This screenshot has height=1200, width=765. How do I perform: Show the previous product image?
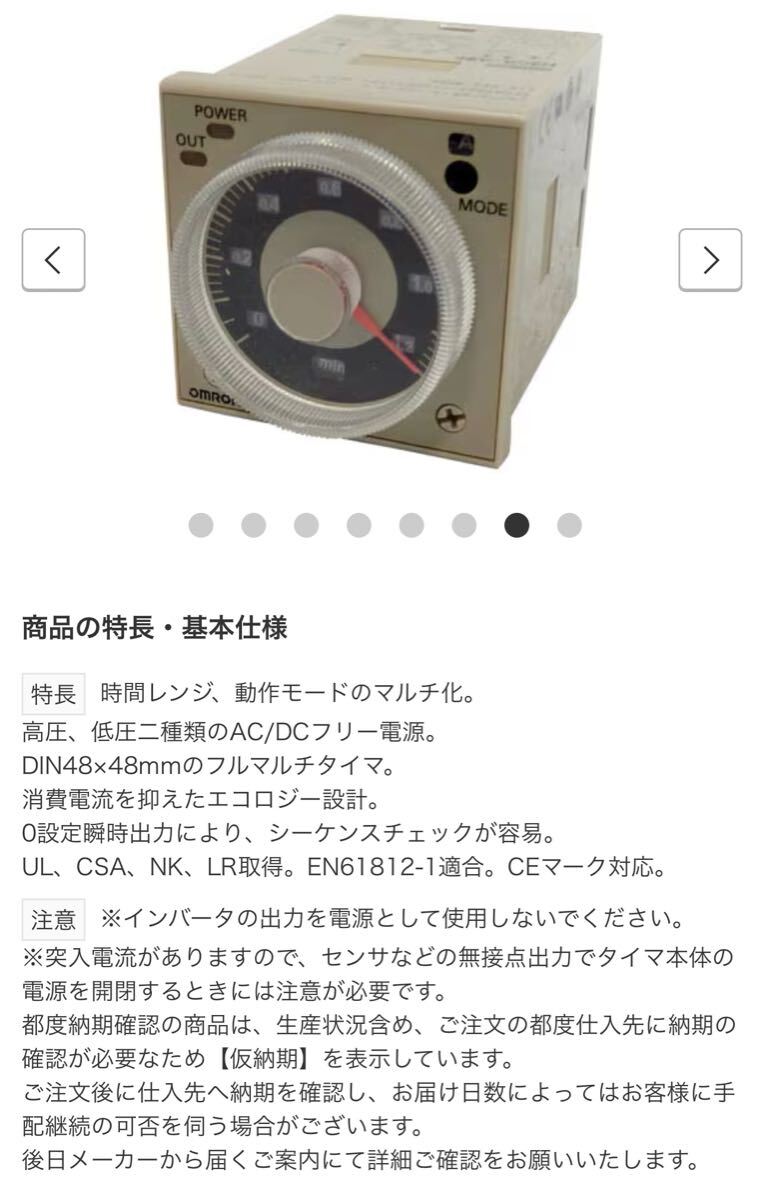click(53, 260)
